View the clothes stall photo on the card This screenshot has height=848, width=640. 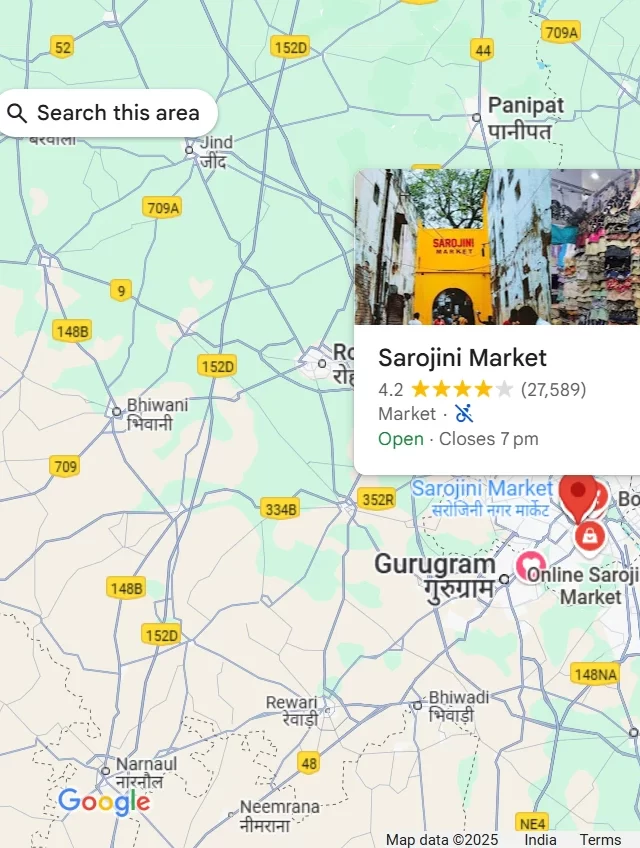click(x=596, y=247)
